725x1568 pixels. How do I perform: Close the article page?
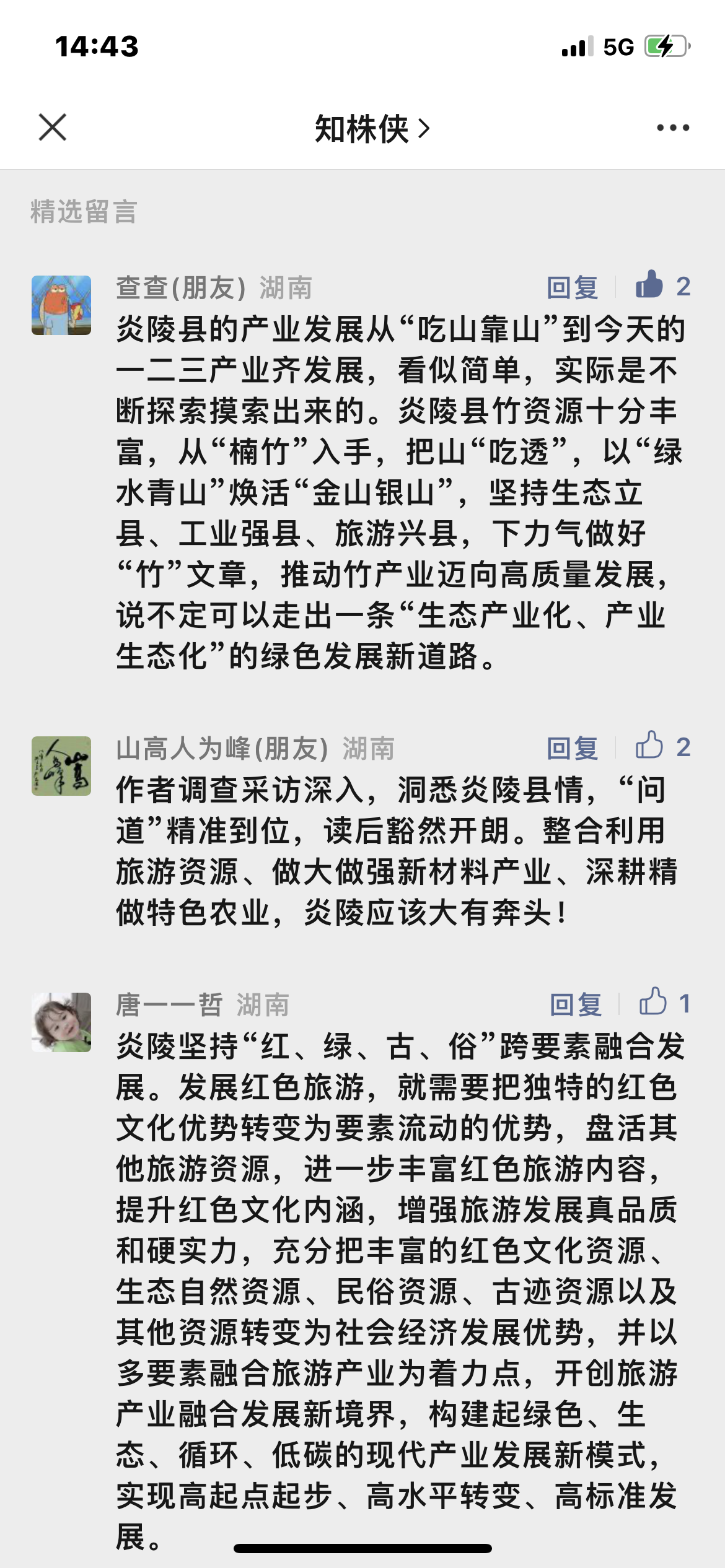coord(53,128)
